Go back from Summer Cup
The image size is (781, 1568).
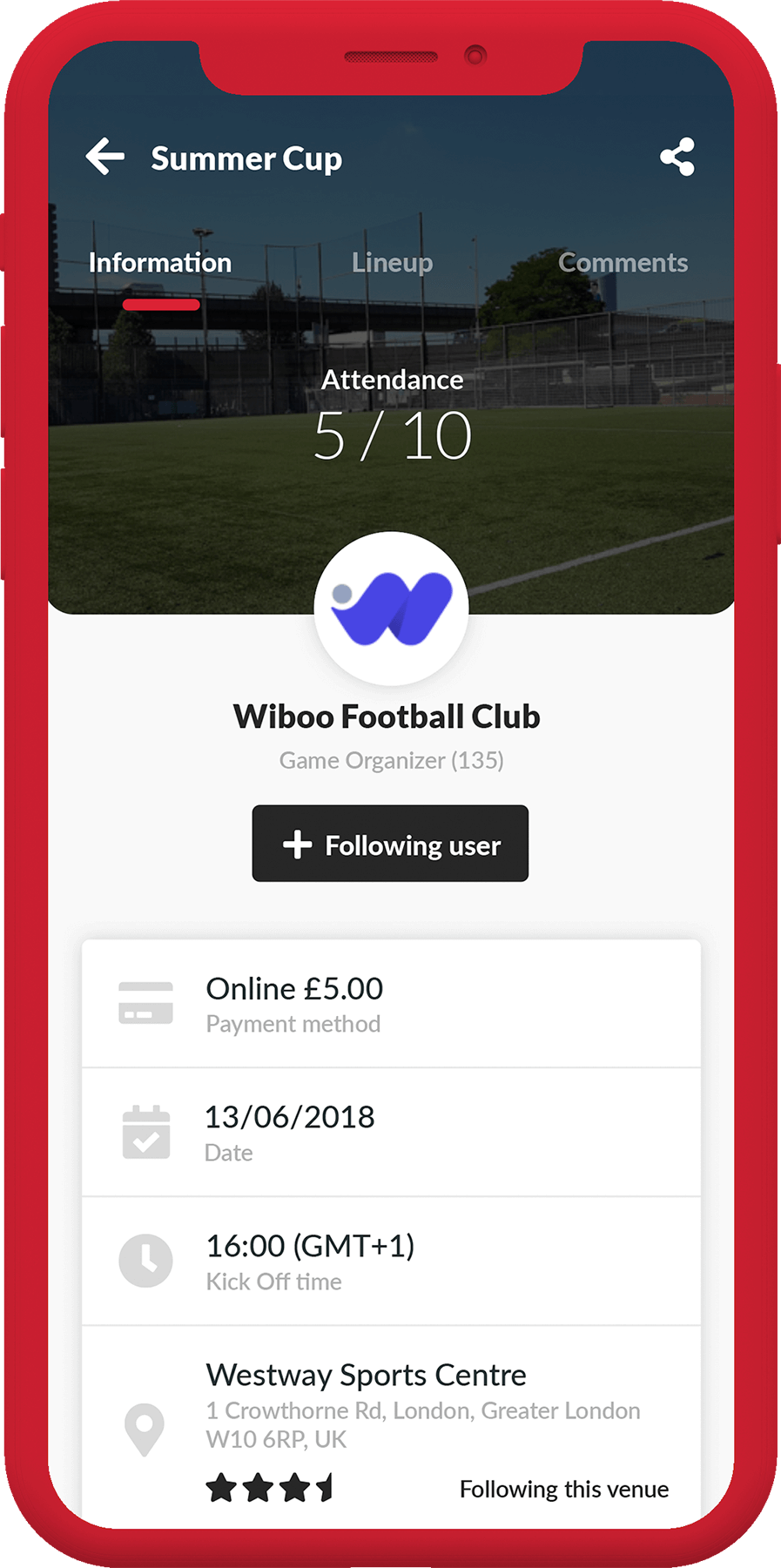point(106,158)
